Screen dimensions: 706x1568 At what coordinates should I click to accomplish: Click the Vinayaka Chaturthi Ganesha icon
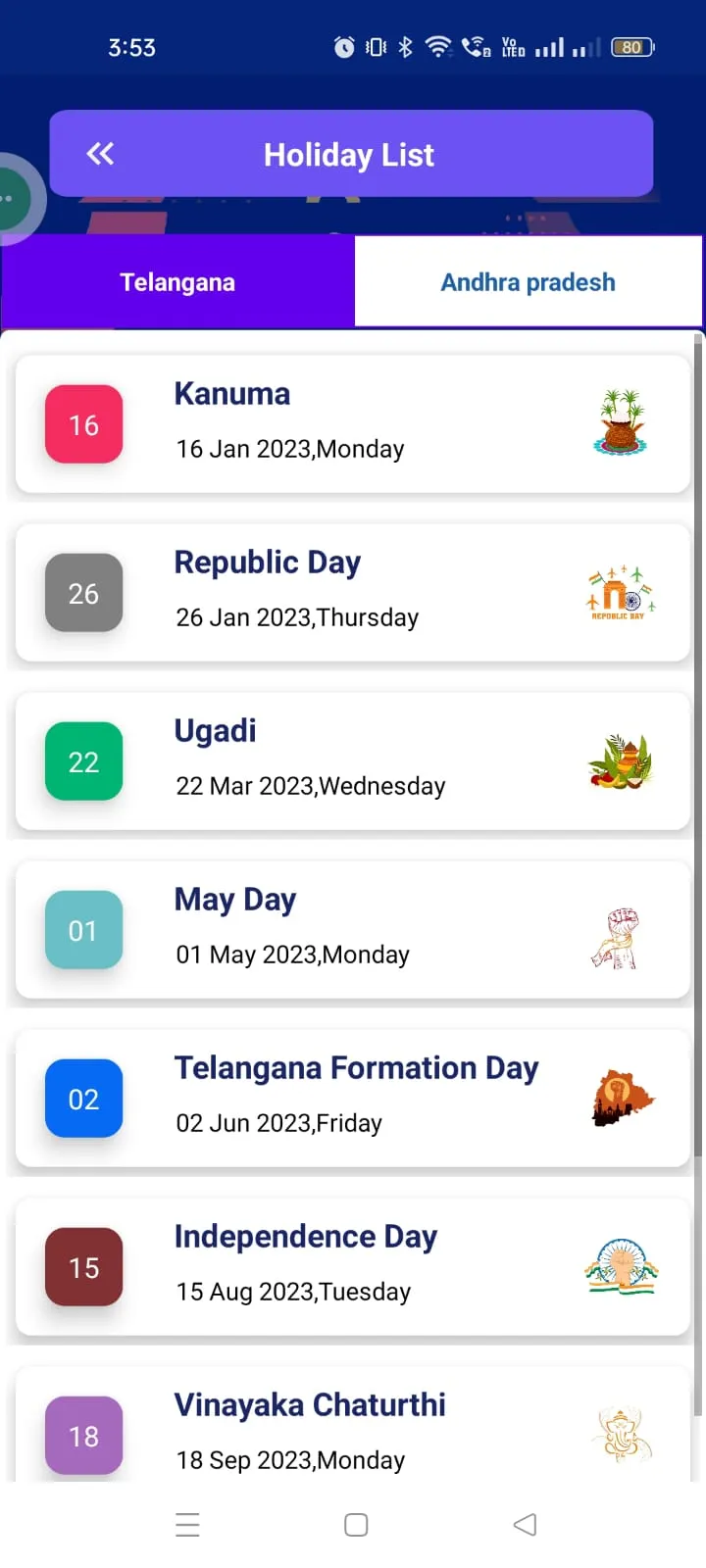tap(622, 1434)
